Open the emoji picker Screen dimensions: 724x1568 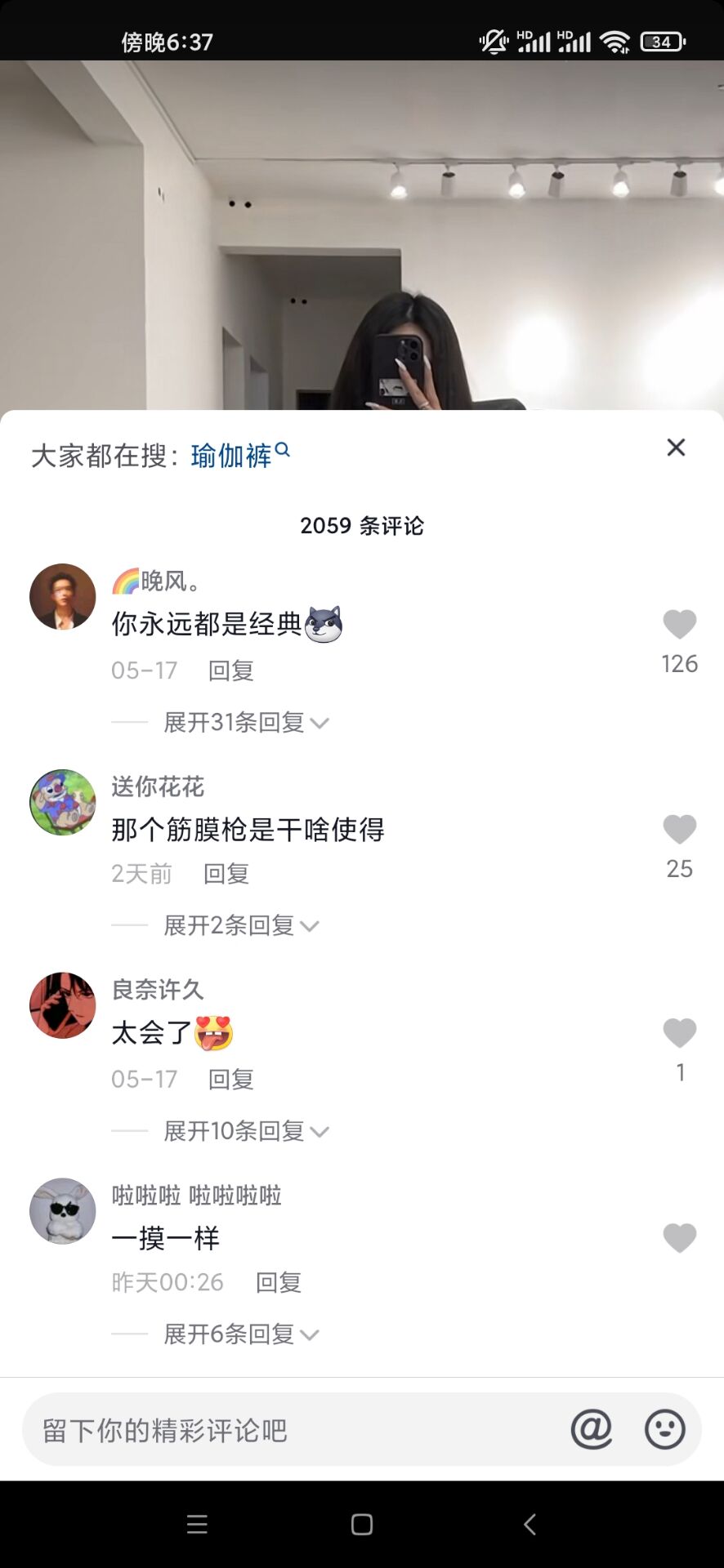click(664, 1429)
